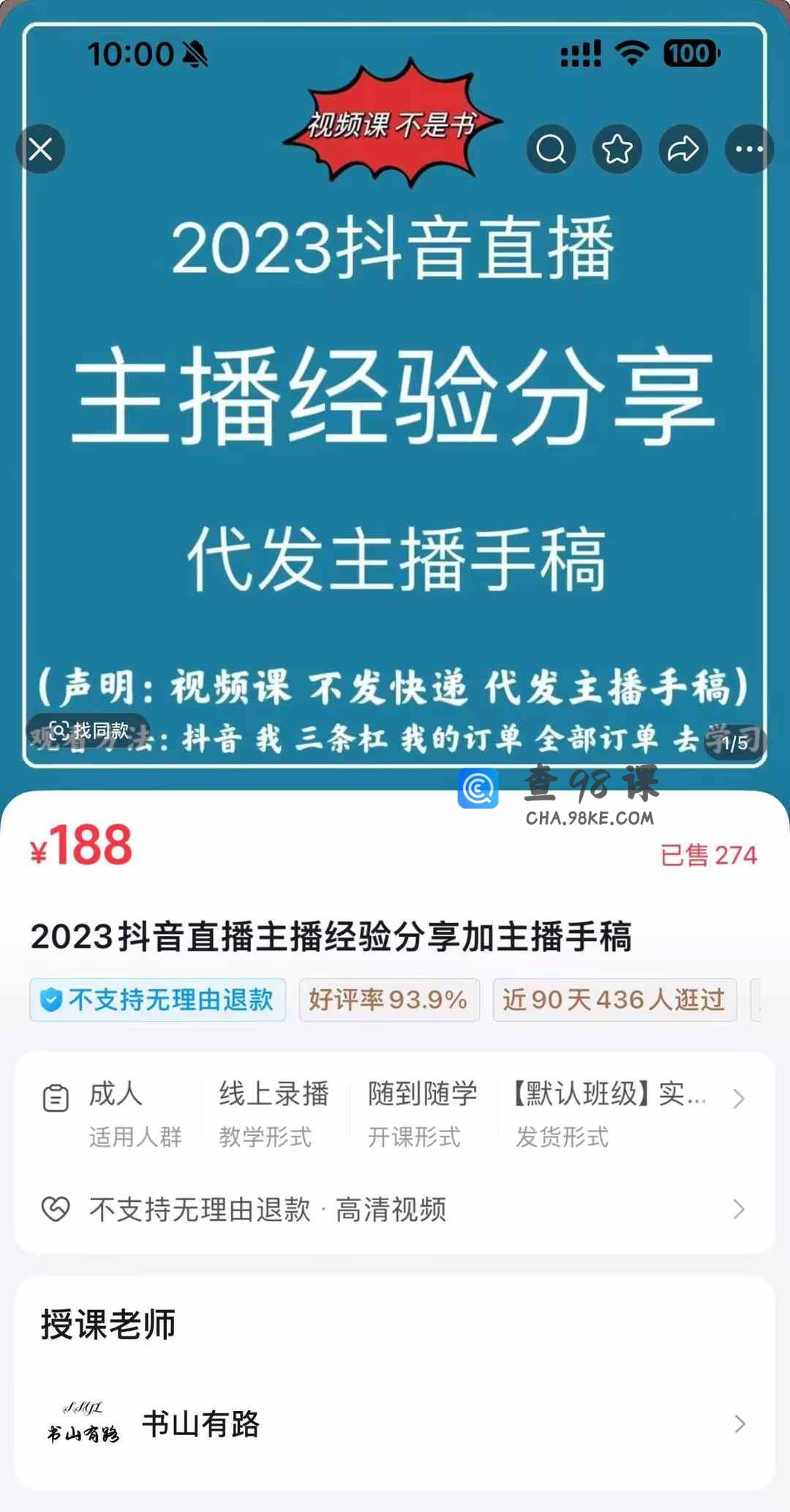Open 不支持无理由退款 · 高清视频 service details
Screen dimensions: 790x1512
pyautogui.click(x=395, y=1209)
